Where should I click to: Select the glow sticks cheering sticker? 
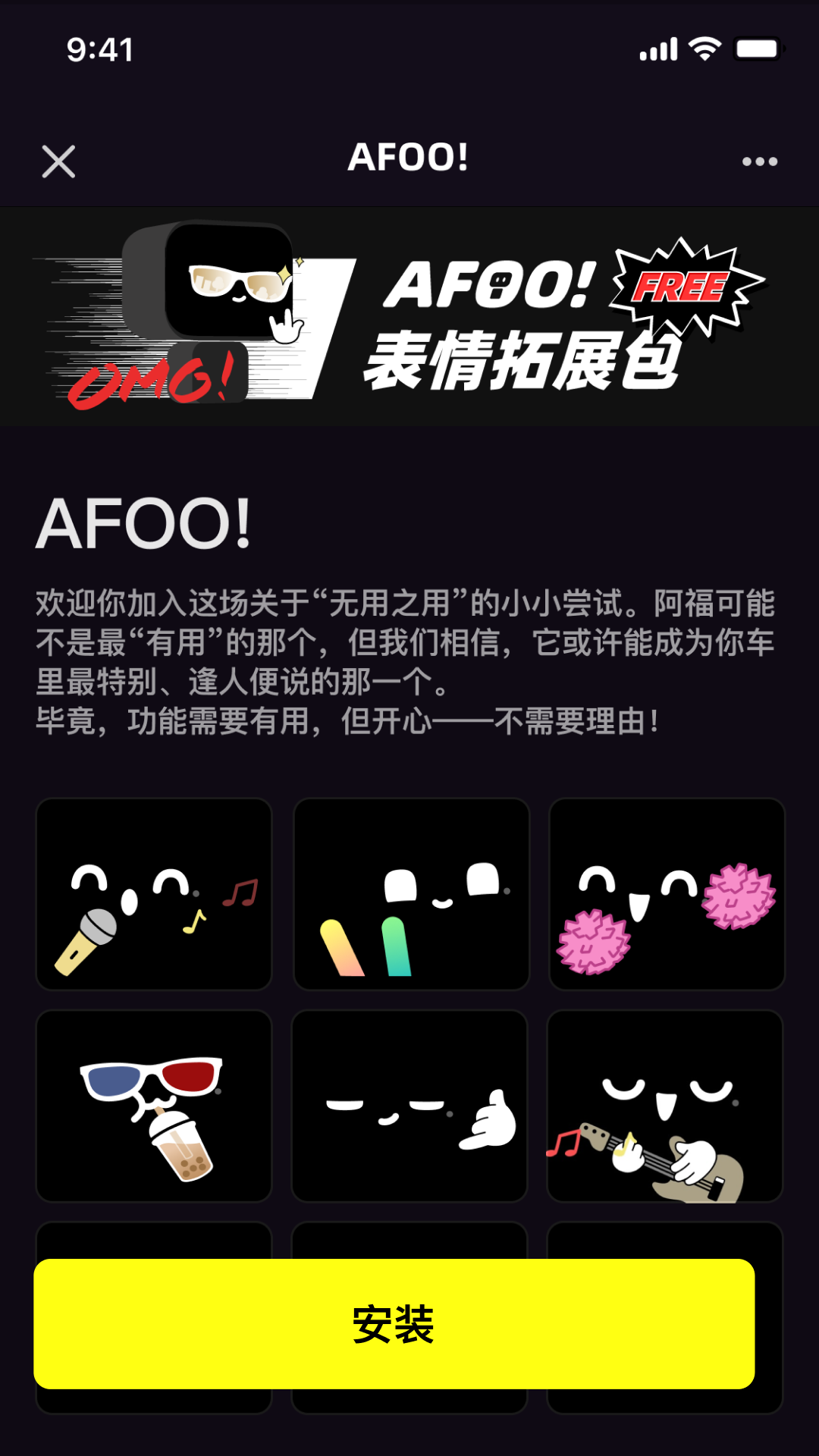409,895
